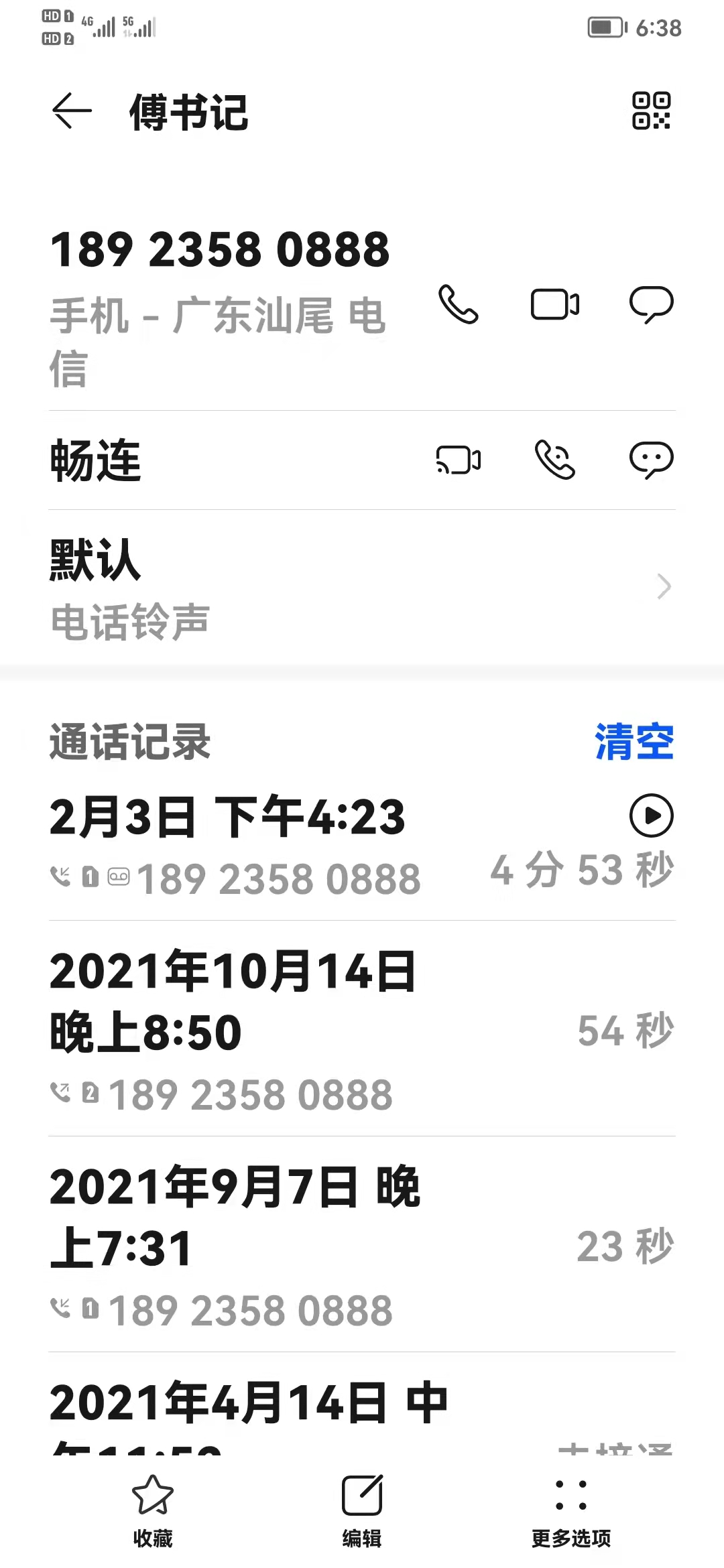The image size is (724, 1568).
Task: Go back using the top-left arrow
Action: pos(72,111)
